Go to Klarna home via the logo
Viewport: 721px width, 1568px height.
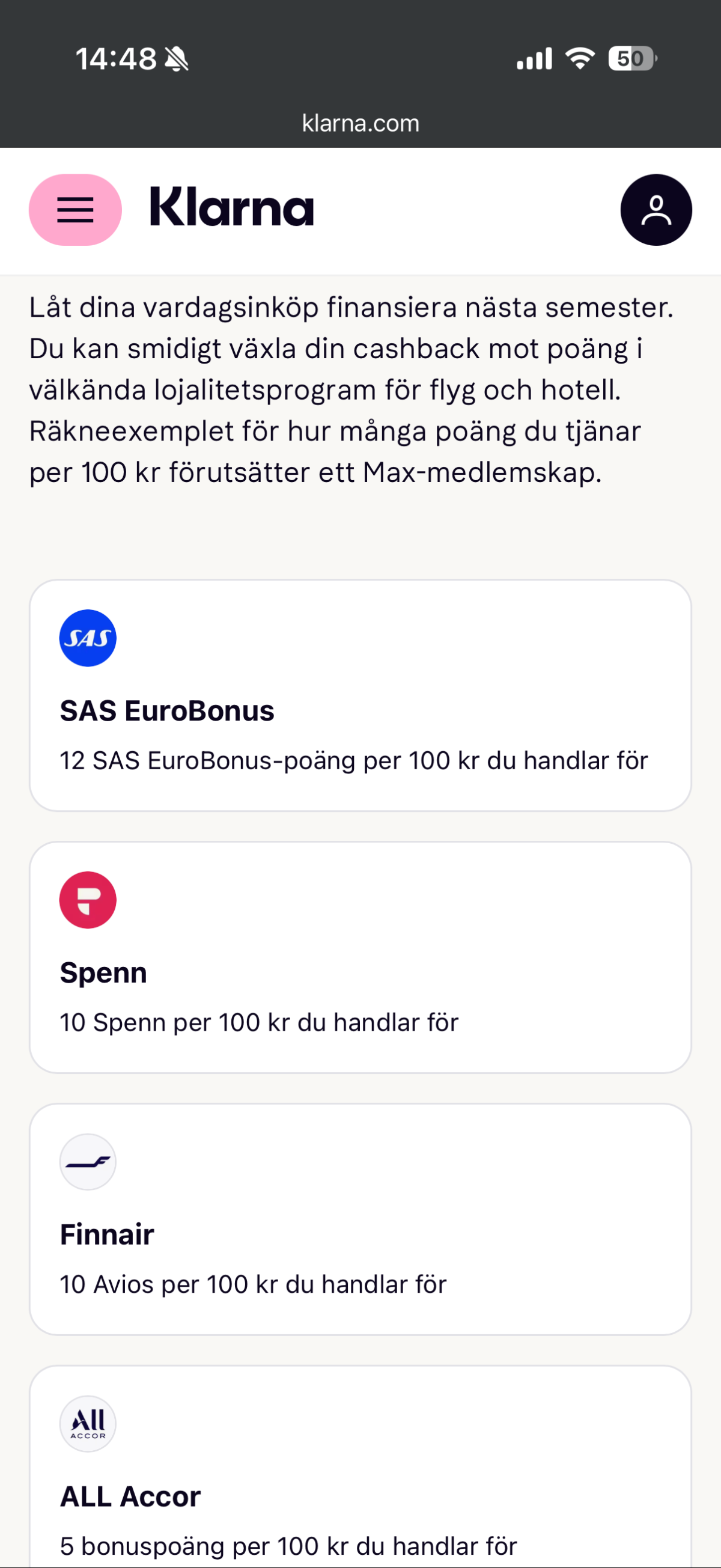pos(232,207)
